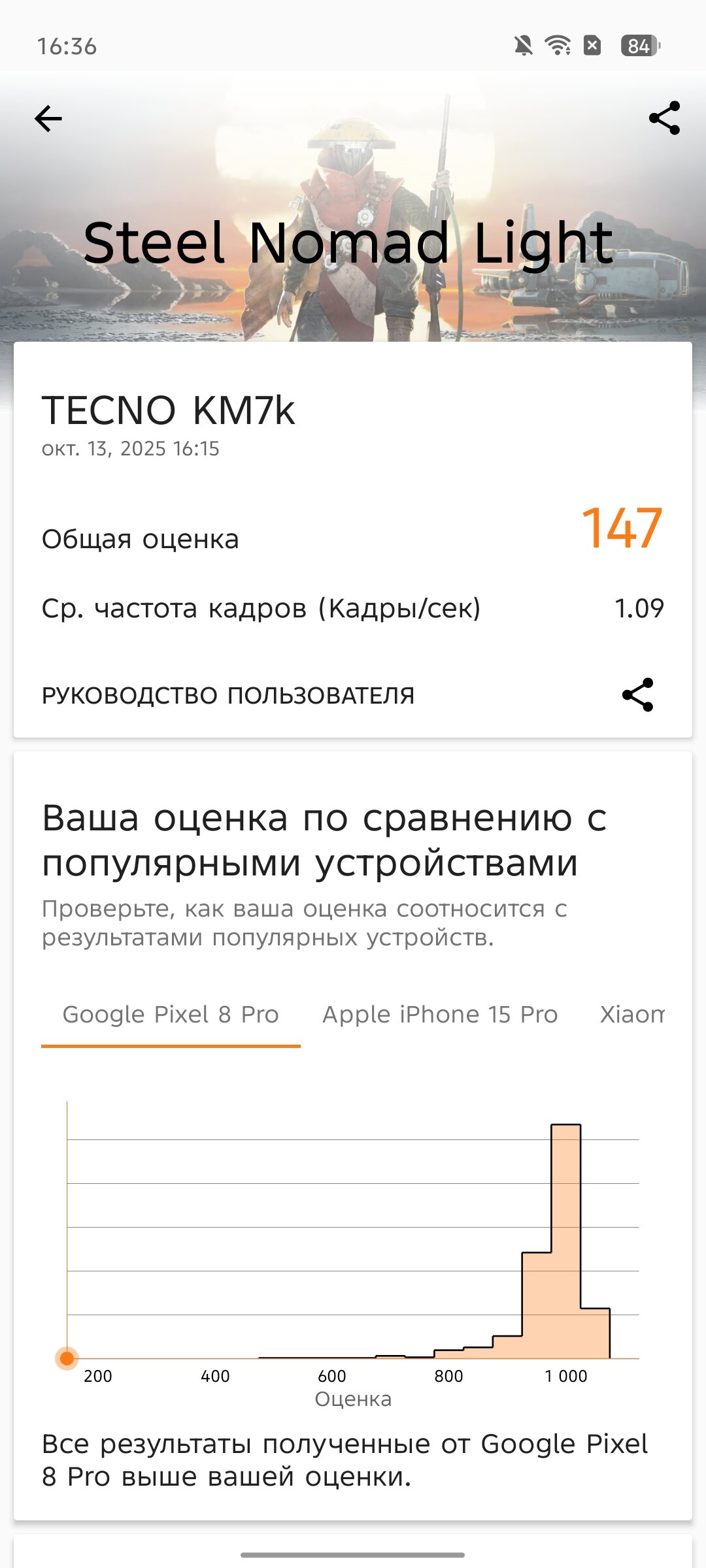This screenshot has height=1568, width=706.
Task: Share the result from the top bar
Action: point(664,118)
